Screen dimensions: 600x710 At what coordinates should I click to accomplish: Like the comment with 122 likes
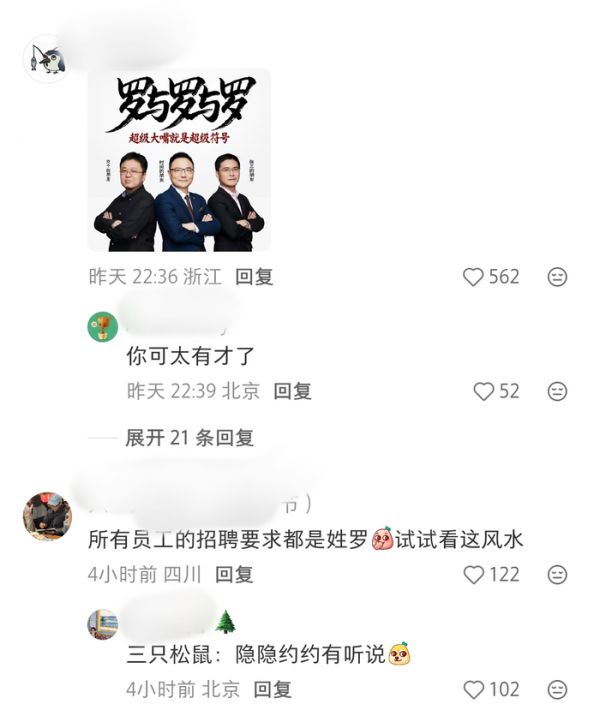pos(474,575)
